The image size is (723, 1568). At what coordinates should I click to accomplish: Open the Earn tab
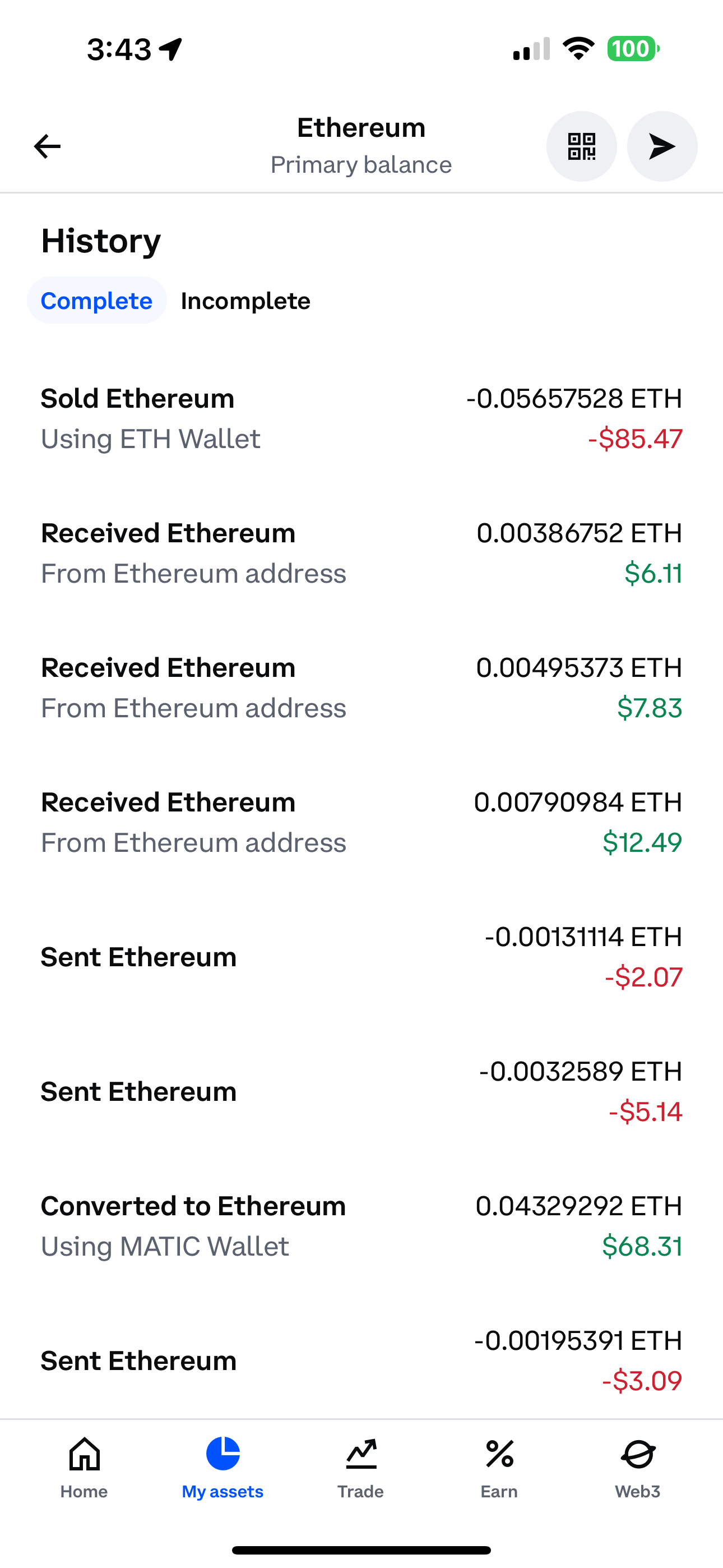(x=499, y=1468)
